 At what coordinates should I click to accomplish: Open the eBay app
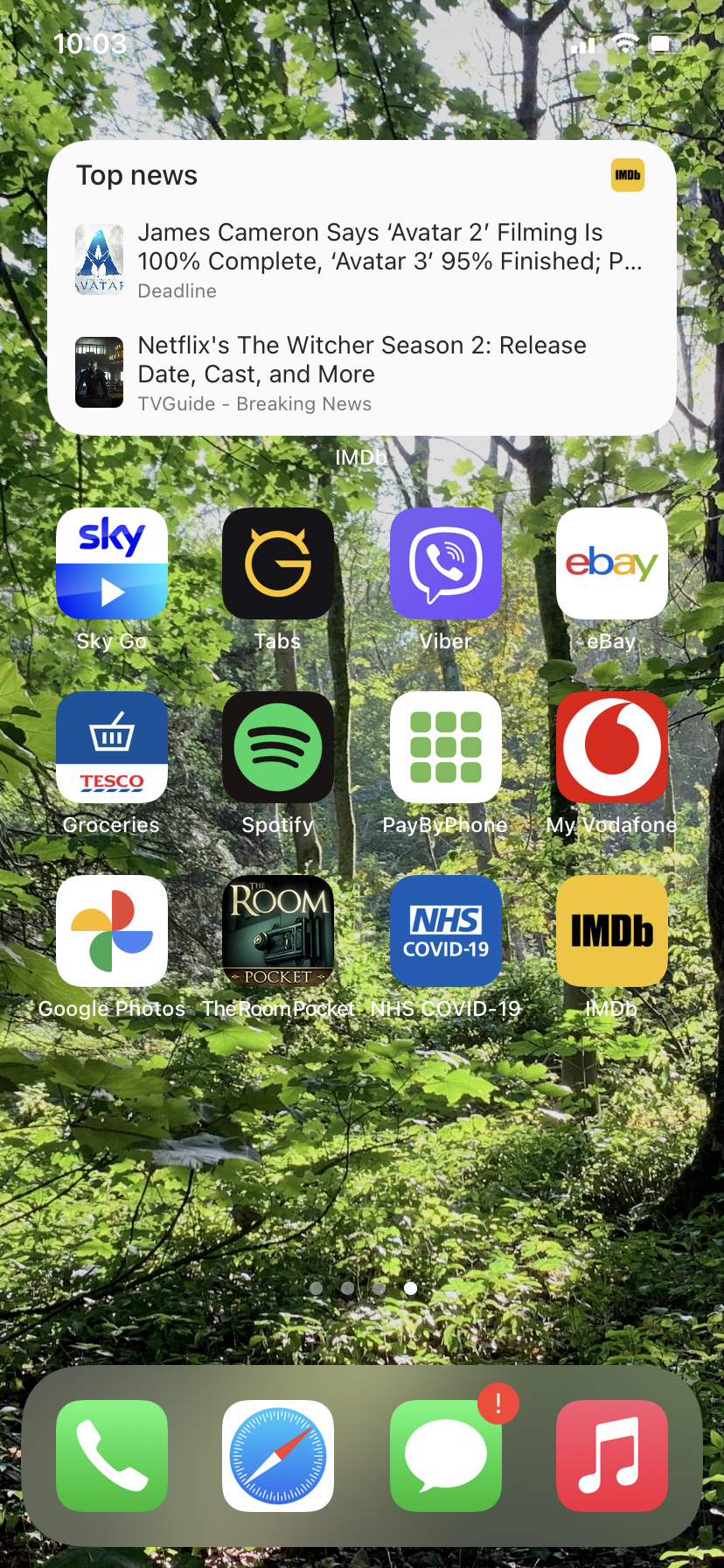(612, 563)
